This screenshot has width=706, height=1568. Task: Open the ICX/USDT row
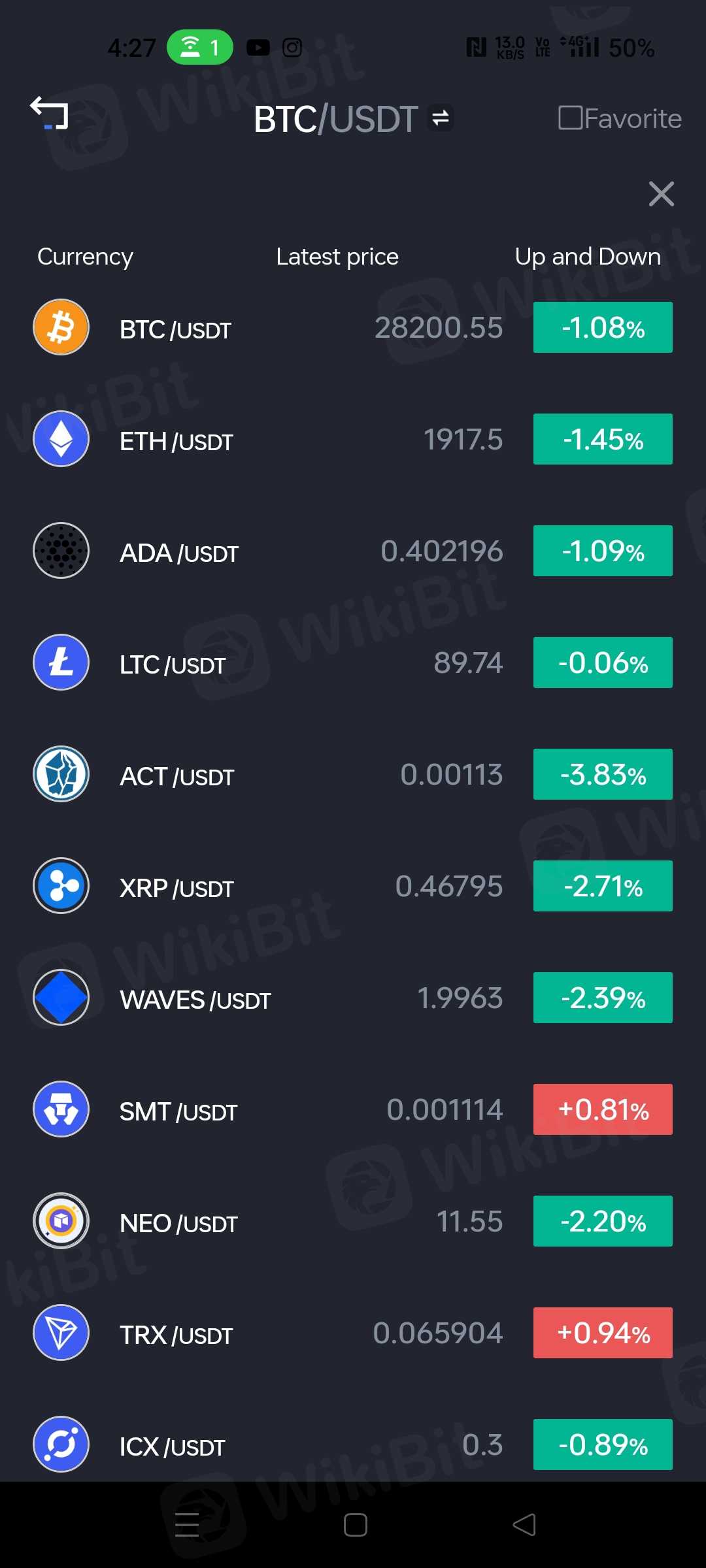pyautogui.click(x=353, y=1445)
